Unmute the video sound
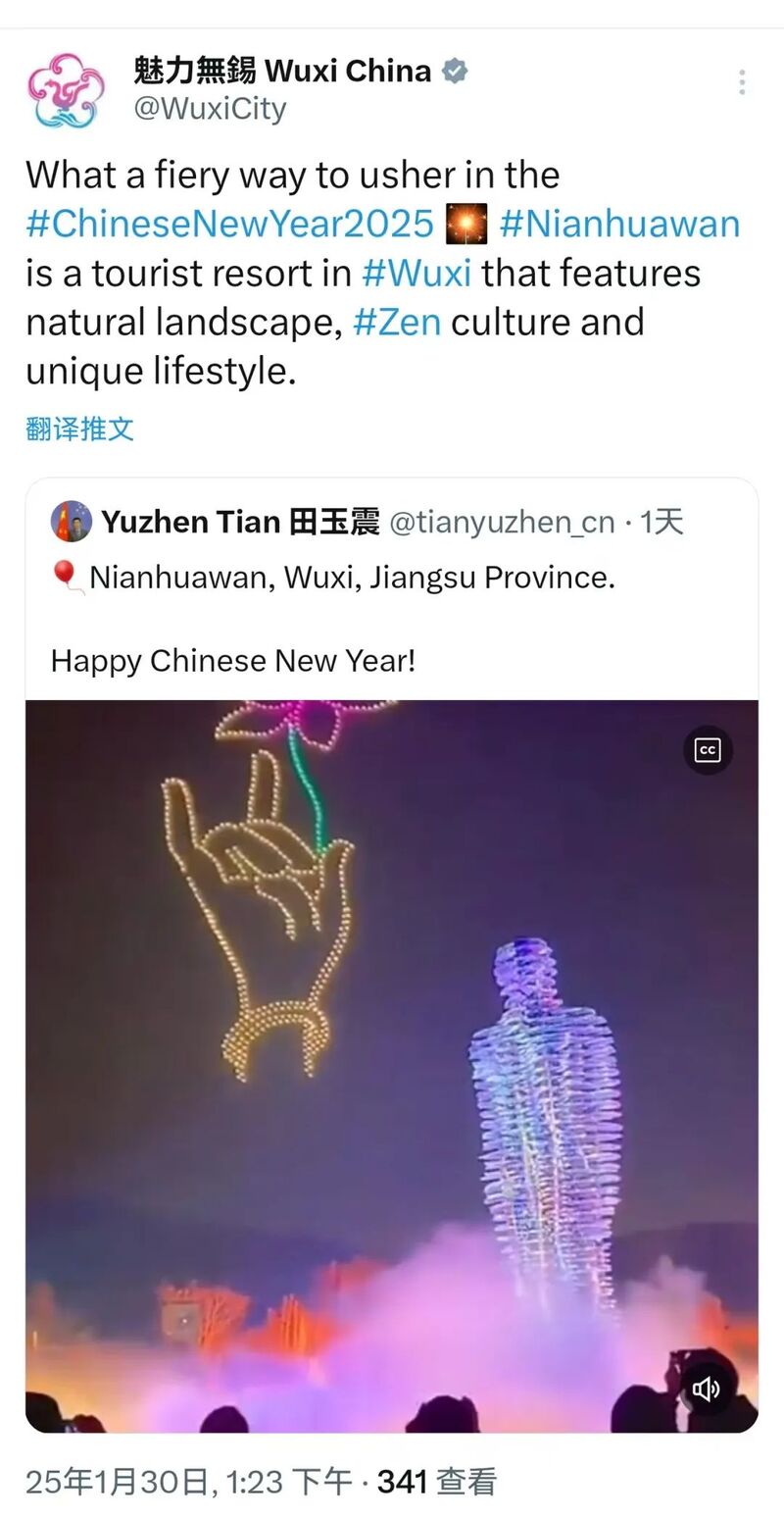 (x=707, y=1389)
